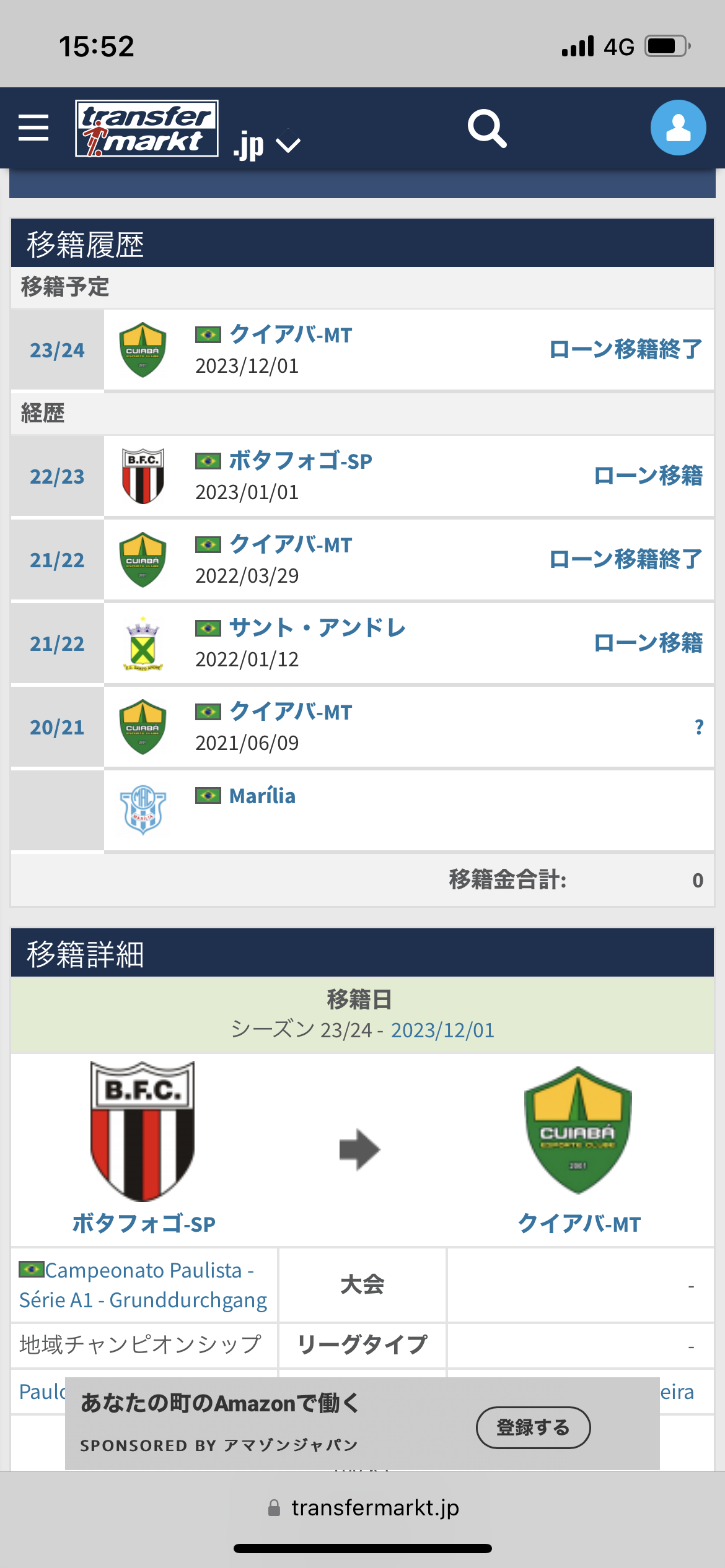Open the hamburger menu
Image resolution: width=725 pixels, height=1568 pixels.
[33, 128]
